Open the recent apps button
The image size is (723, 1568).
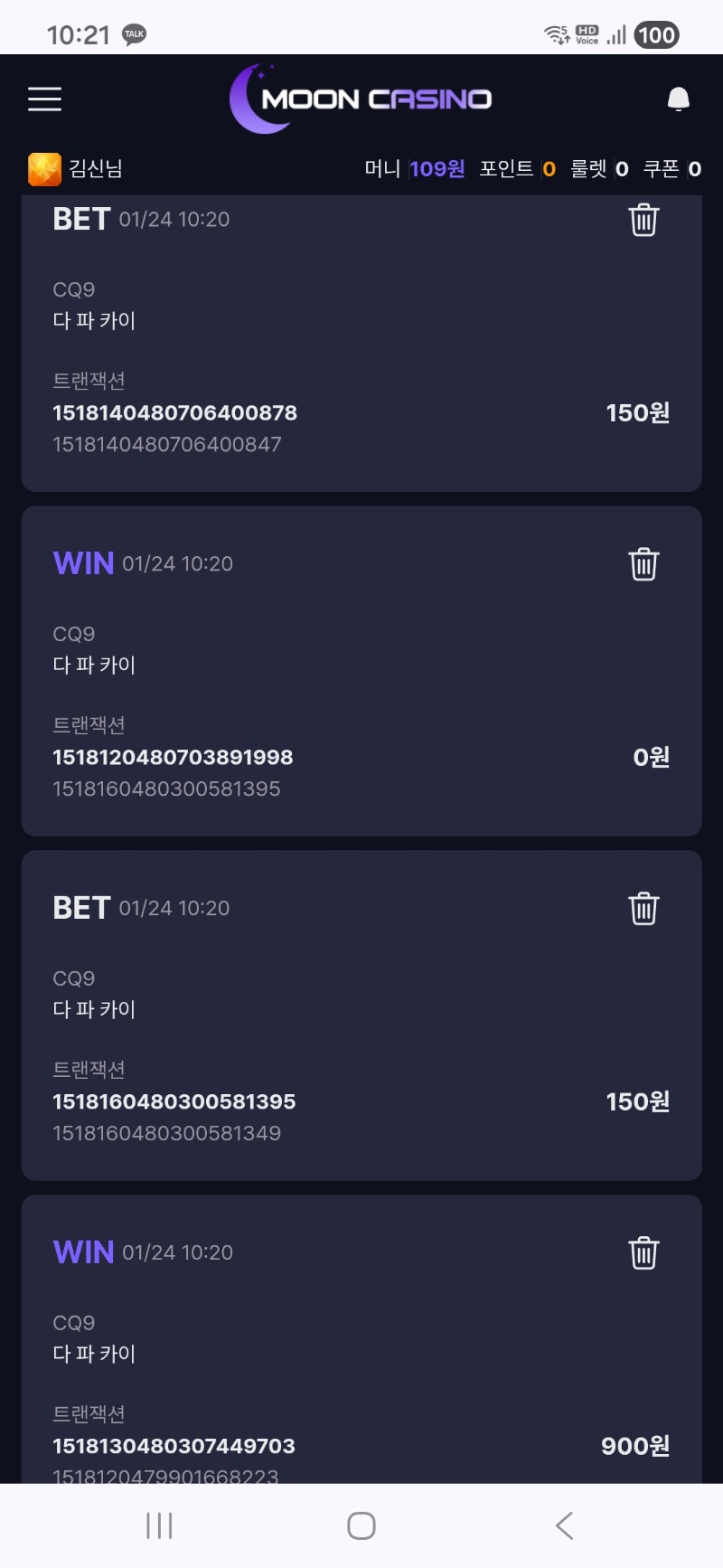pyautogui.click(x=158, y=1525)
